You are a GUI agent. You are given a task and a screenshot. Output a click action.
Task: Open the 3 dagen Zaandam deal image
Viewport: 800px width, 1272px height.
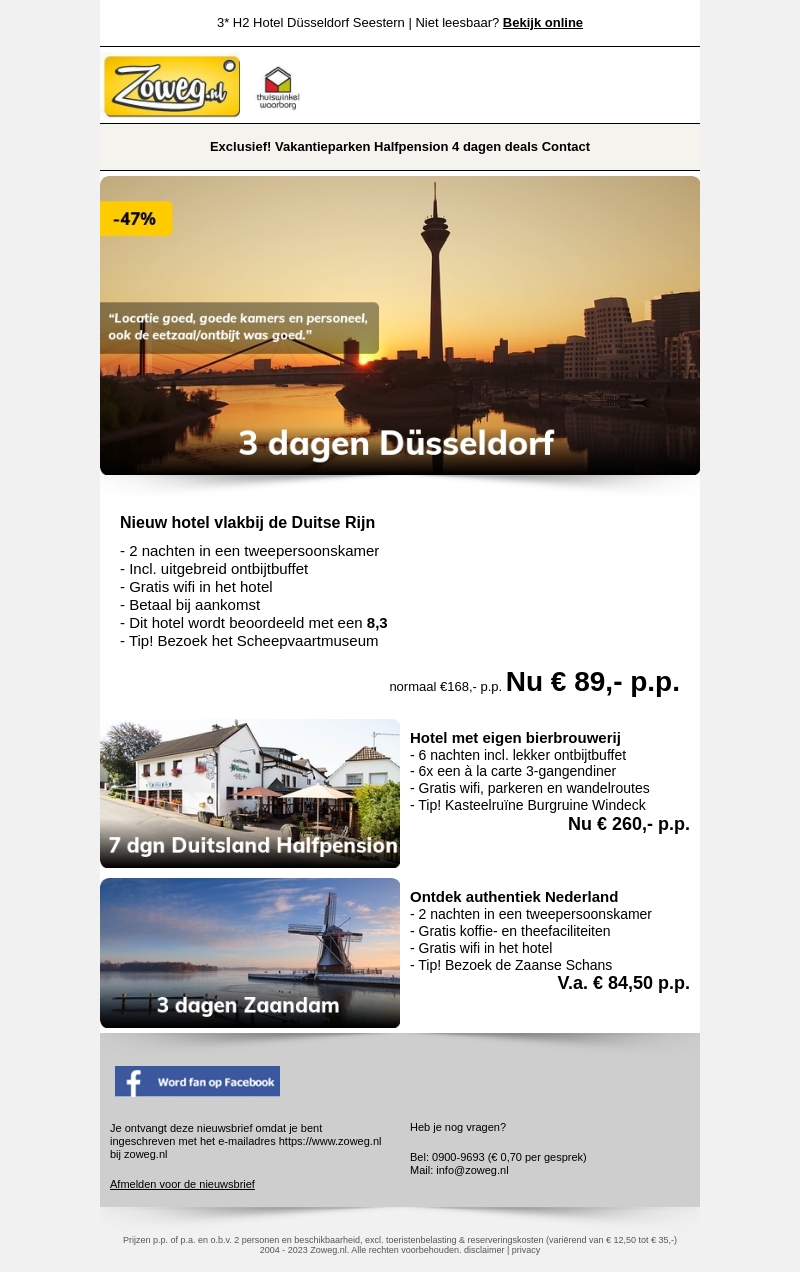(250, 953)
